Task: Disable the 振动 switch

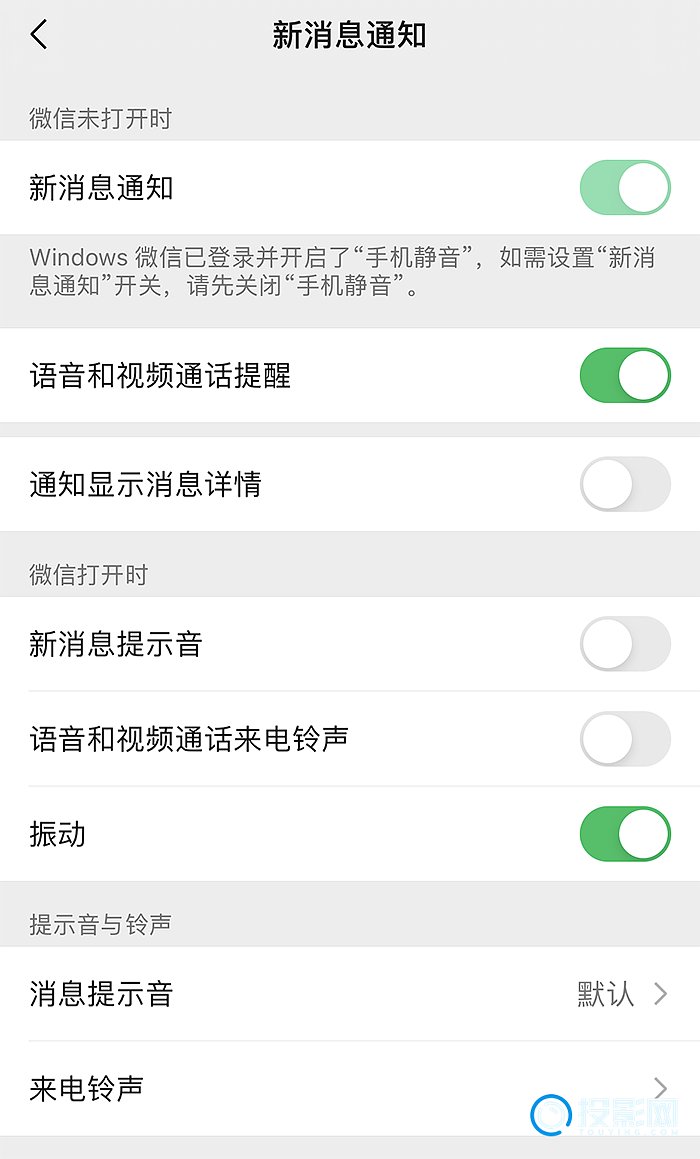Action: point(625,834)
